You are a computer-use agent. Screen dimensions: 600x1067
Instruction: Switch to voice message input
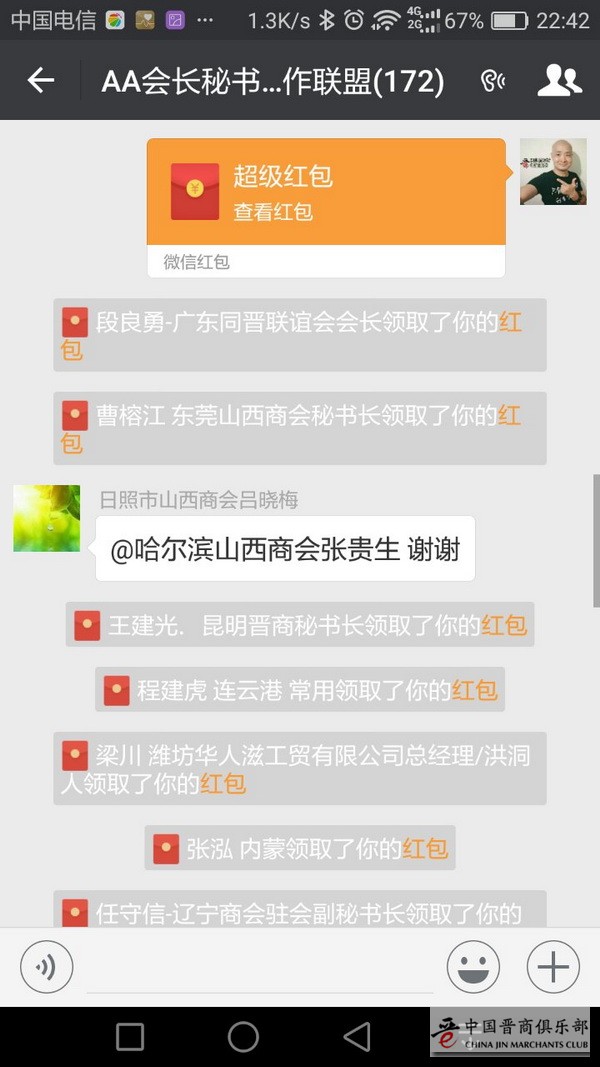[47, 967]
